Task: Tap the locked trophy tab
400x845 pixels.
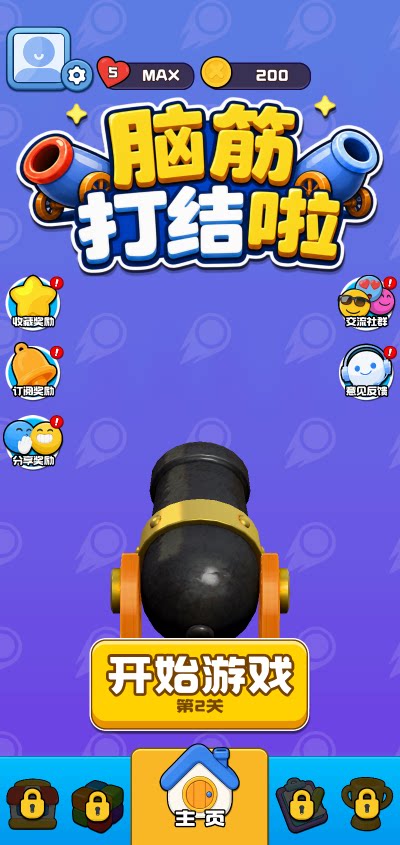Action: tap(366, 803)
